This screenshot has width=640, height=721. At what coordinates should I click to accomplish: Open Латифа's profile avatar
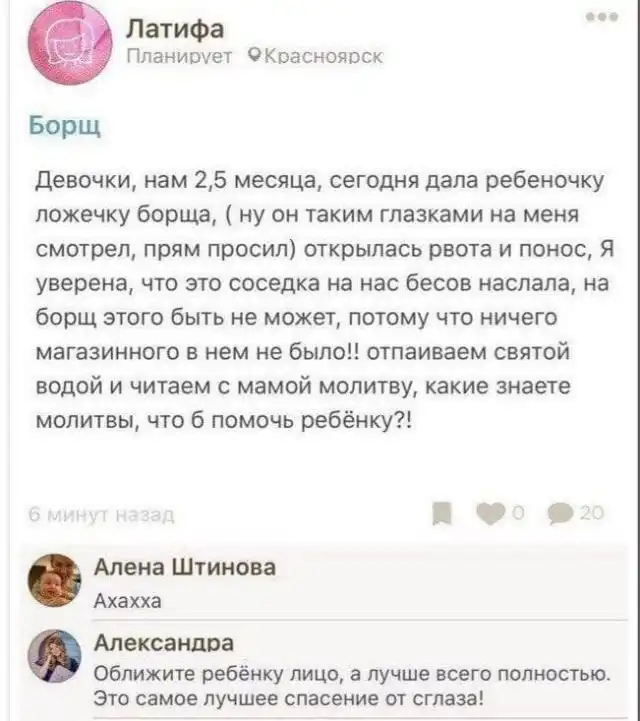(x=67, y=43)
